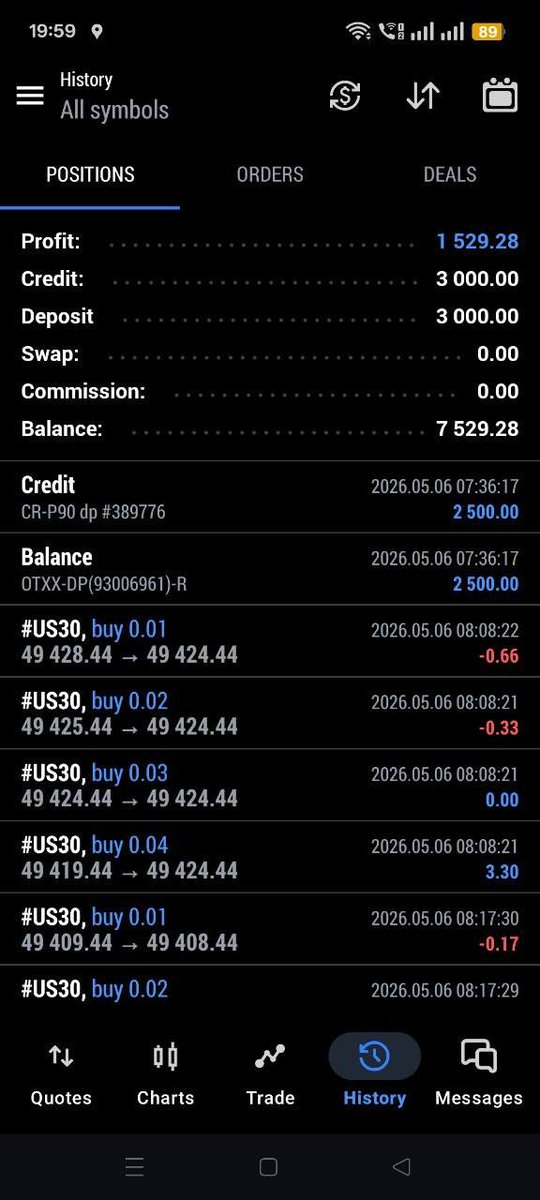
Task: Open the calendar date range picker
Action: click(x=500, y=95)
